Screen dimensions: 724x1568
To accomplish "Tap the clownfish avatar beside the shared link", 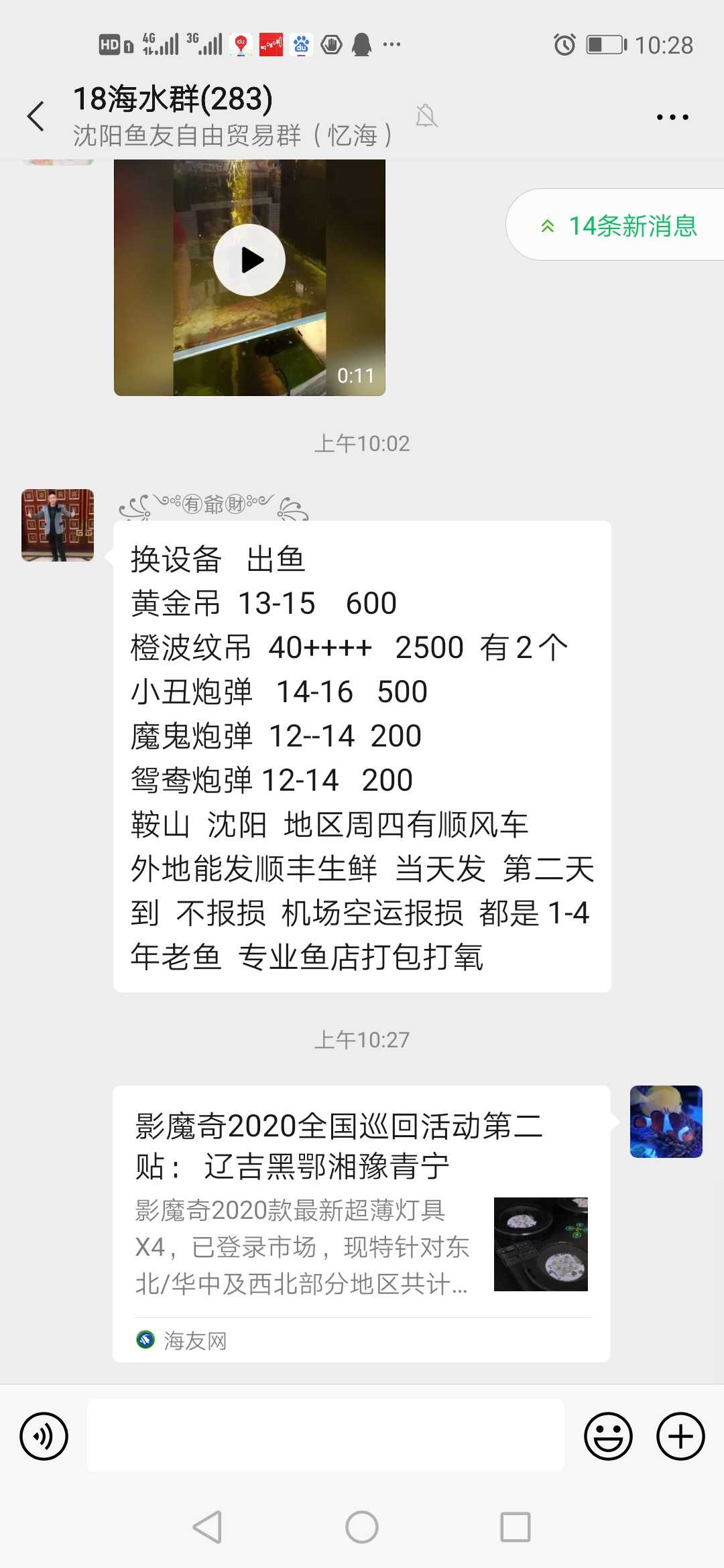I will click(x=666, y=1122).
